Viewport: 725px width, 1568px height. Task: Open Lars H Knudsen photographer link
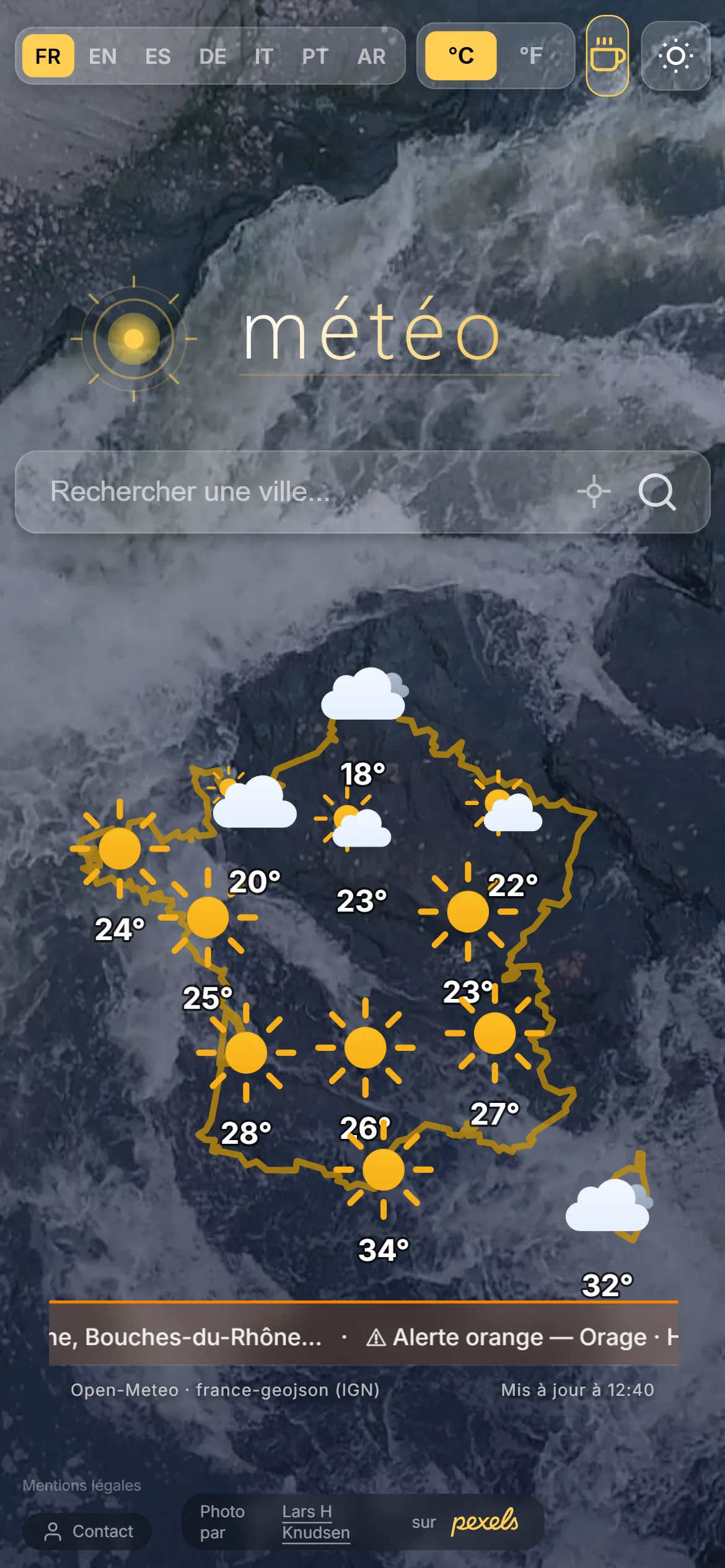click(316, 1522)
